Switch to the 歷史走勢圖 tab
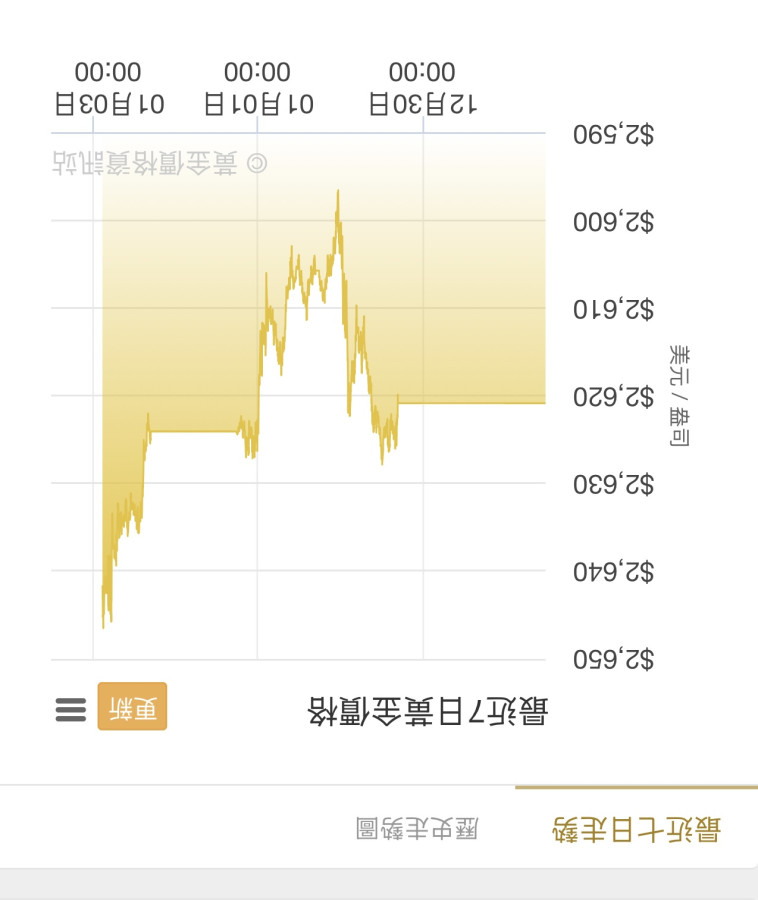Viewport: 758px width, 900px height. (x=417, y=828)
